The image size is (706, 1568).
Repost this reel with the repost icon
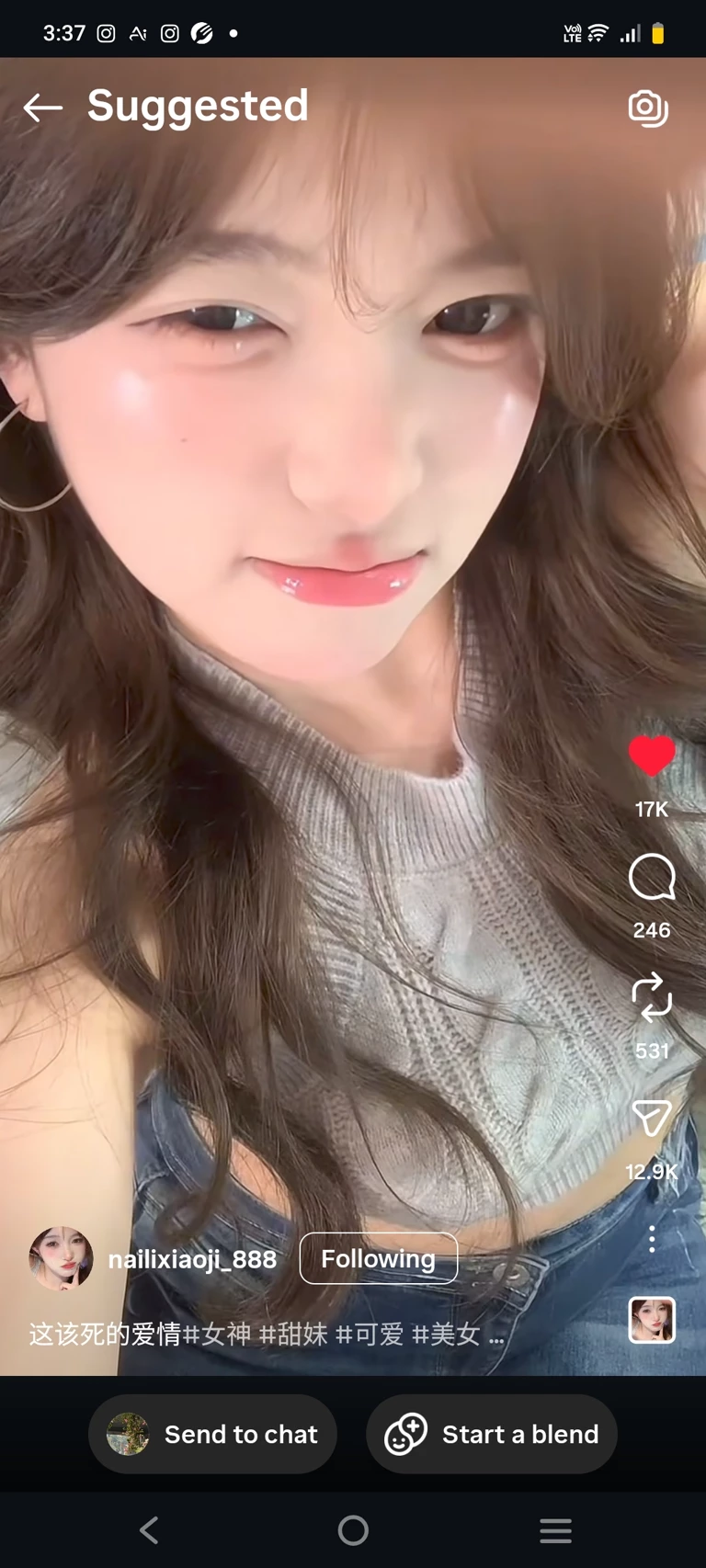[x=652, y=998]
